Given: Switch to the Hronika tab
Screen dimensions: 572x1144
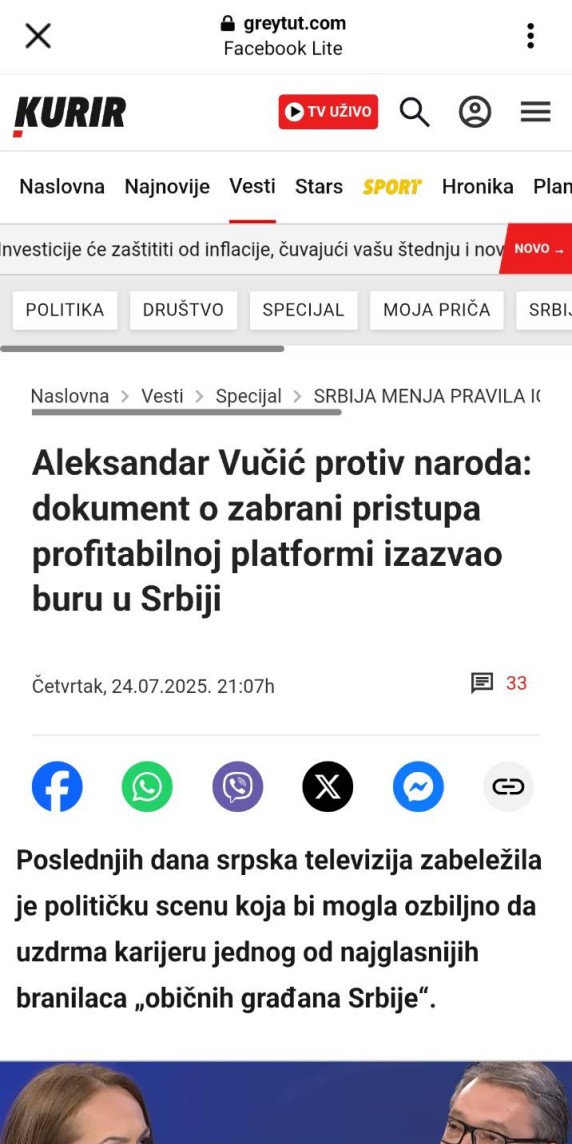Looking at the screenshot, I should (478, 187).
